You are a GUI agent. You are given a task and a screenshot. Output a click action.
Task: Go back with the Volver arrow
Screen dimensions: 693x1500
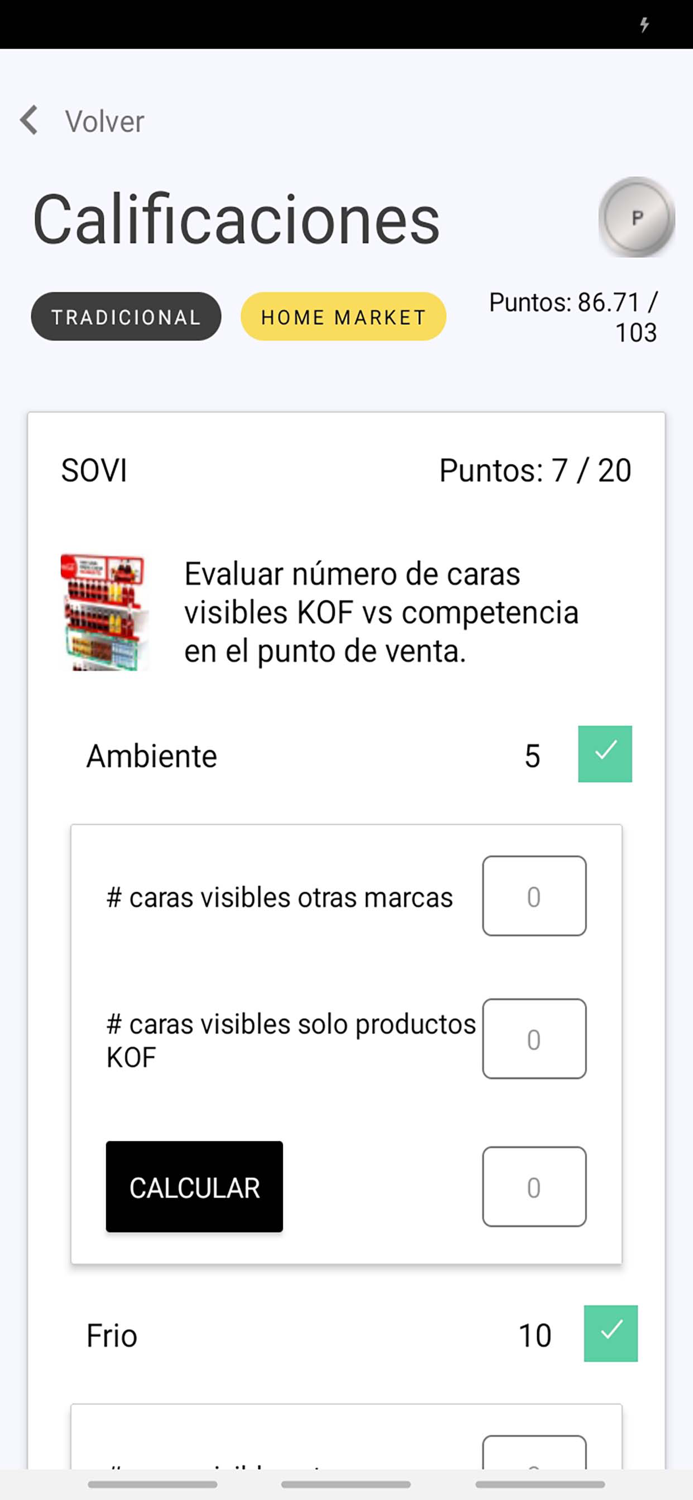(30, 121)
